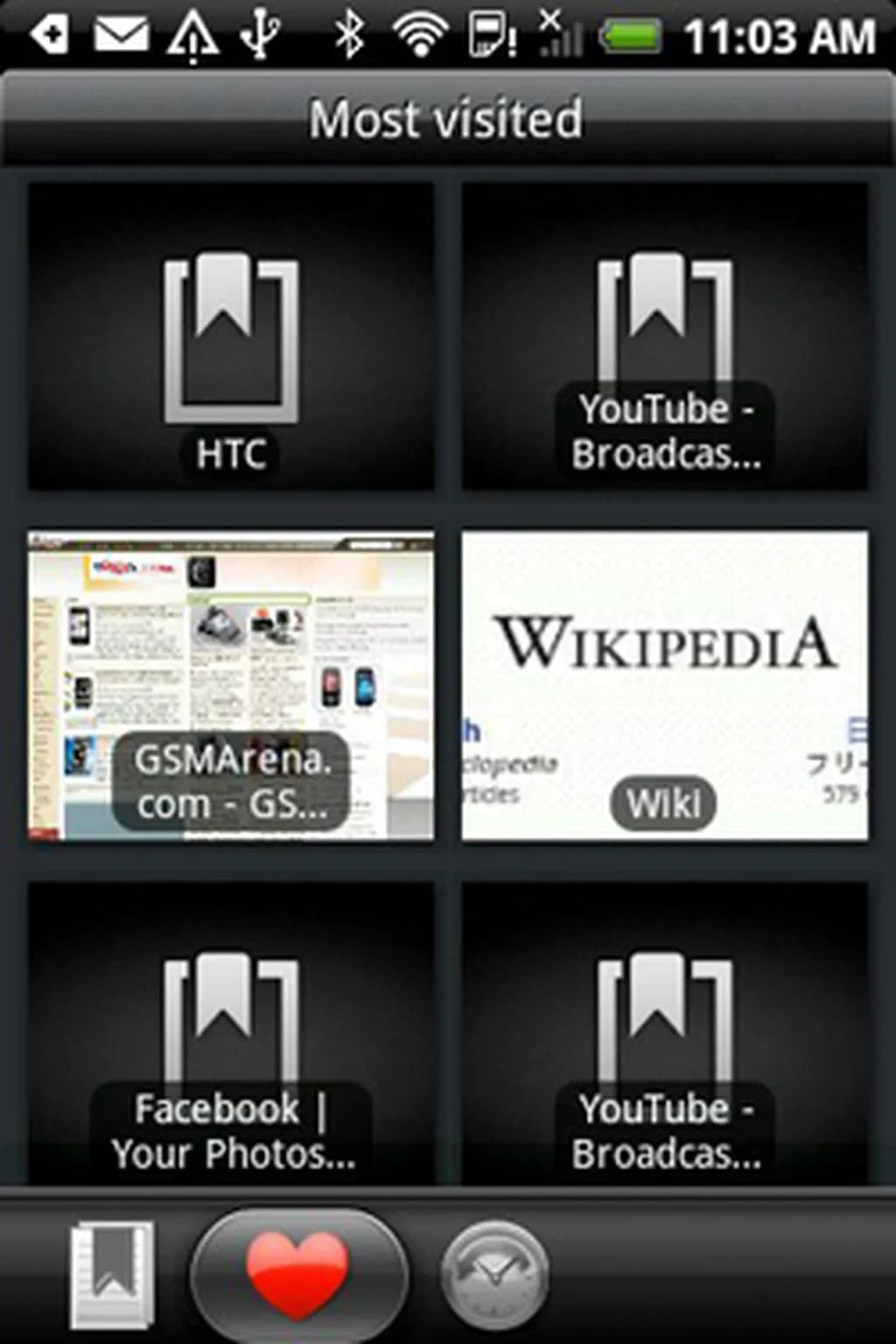Tap the Bluetooth status bar icon
896x1344 pixels.
coord(349,33)
